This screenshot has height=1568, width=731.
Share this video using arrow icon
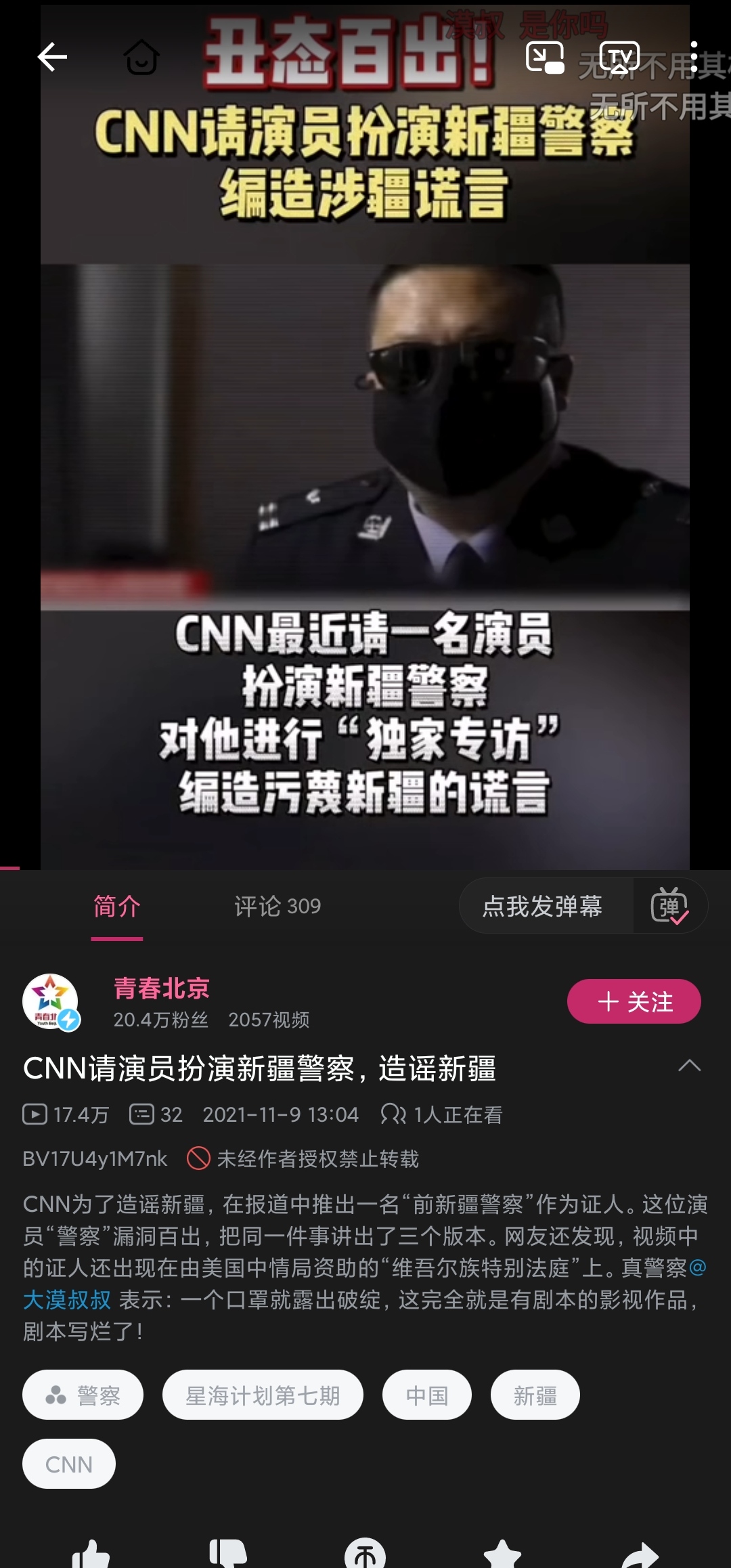point(640,1554)
